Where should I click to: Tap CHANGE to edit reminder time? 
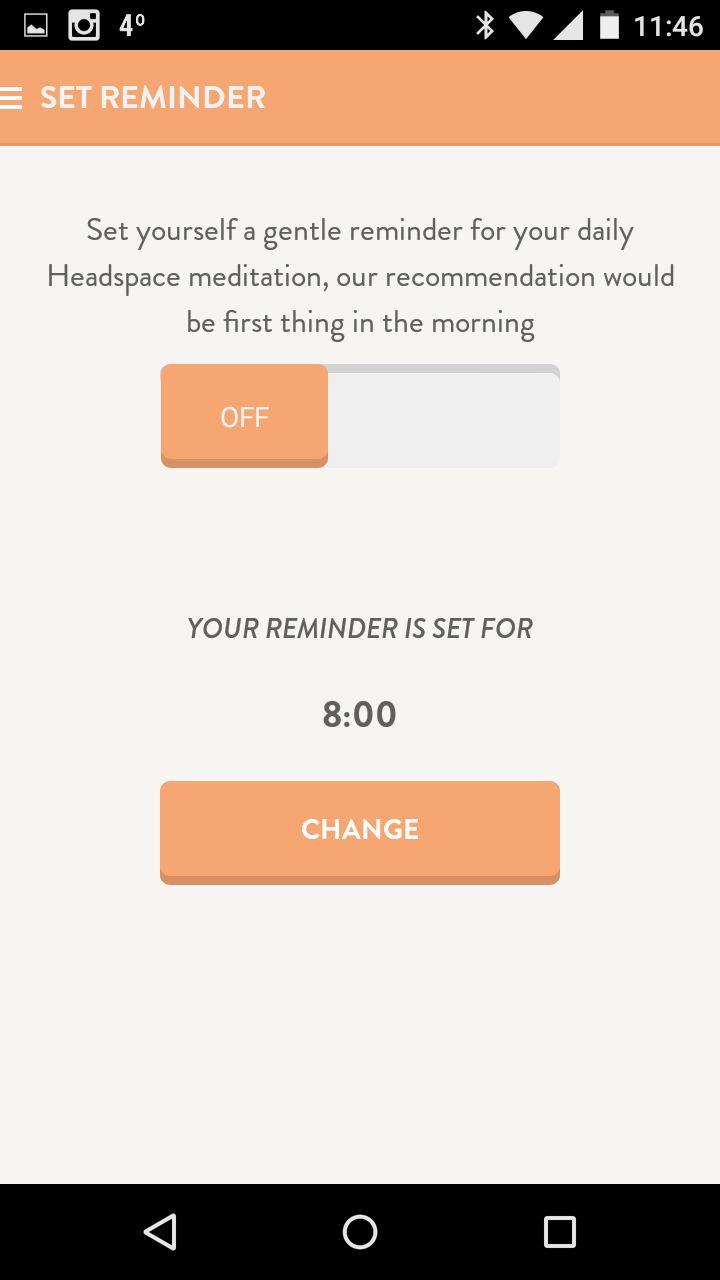(x=360, y=832)
